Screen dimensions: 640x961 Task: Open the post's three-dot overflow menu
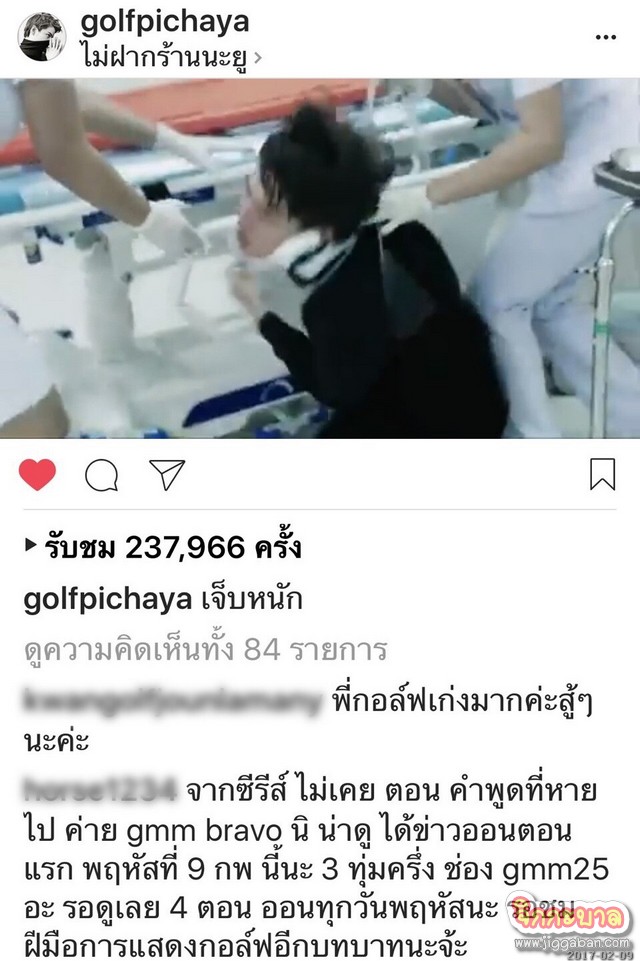pos(605,37)
